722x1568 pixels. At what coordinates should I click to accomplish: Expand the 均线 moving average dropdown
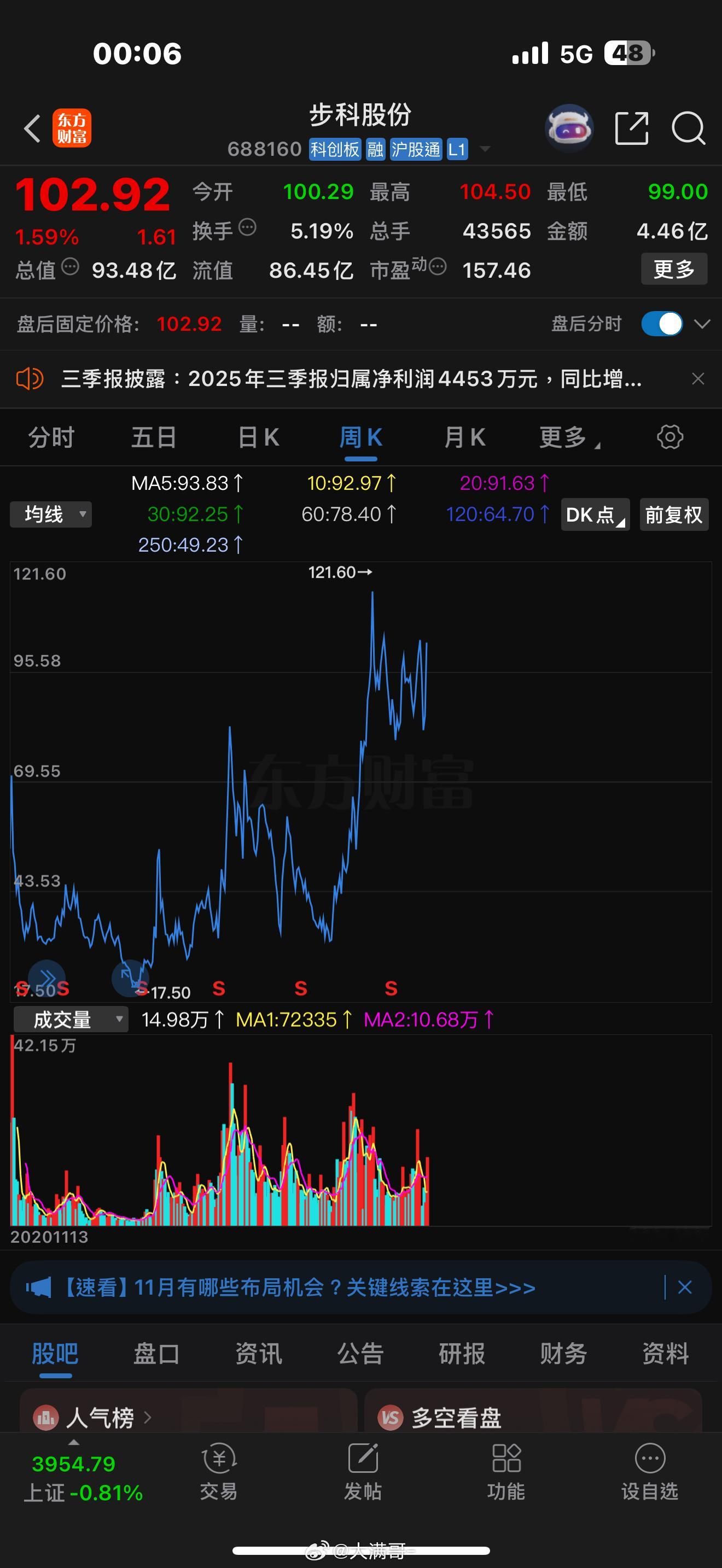(x=50, y=514)
